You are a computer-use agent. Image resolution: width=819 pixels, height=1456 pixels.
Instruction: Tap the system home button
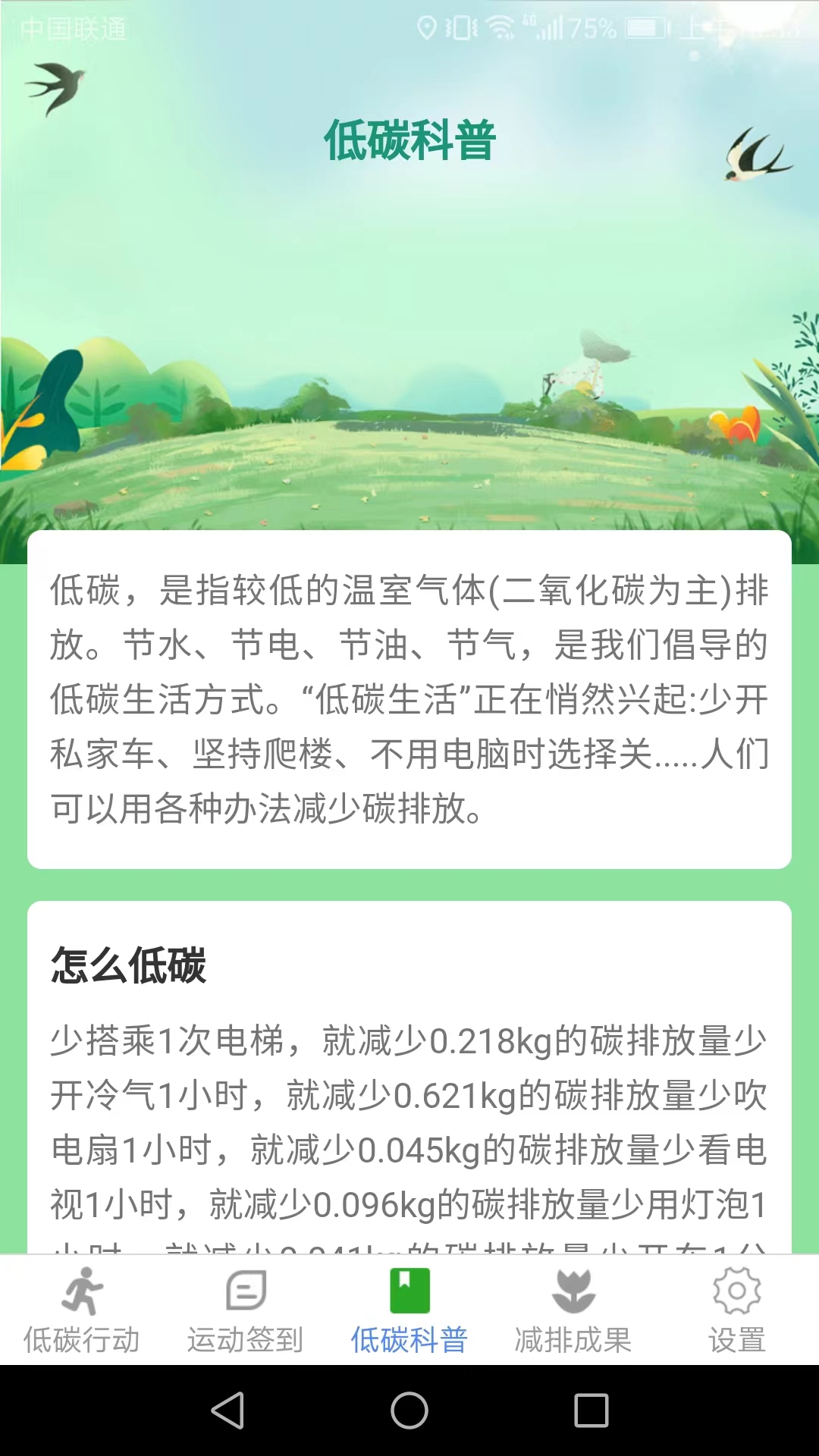coord(409,1411)
